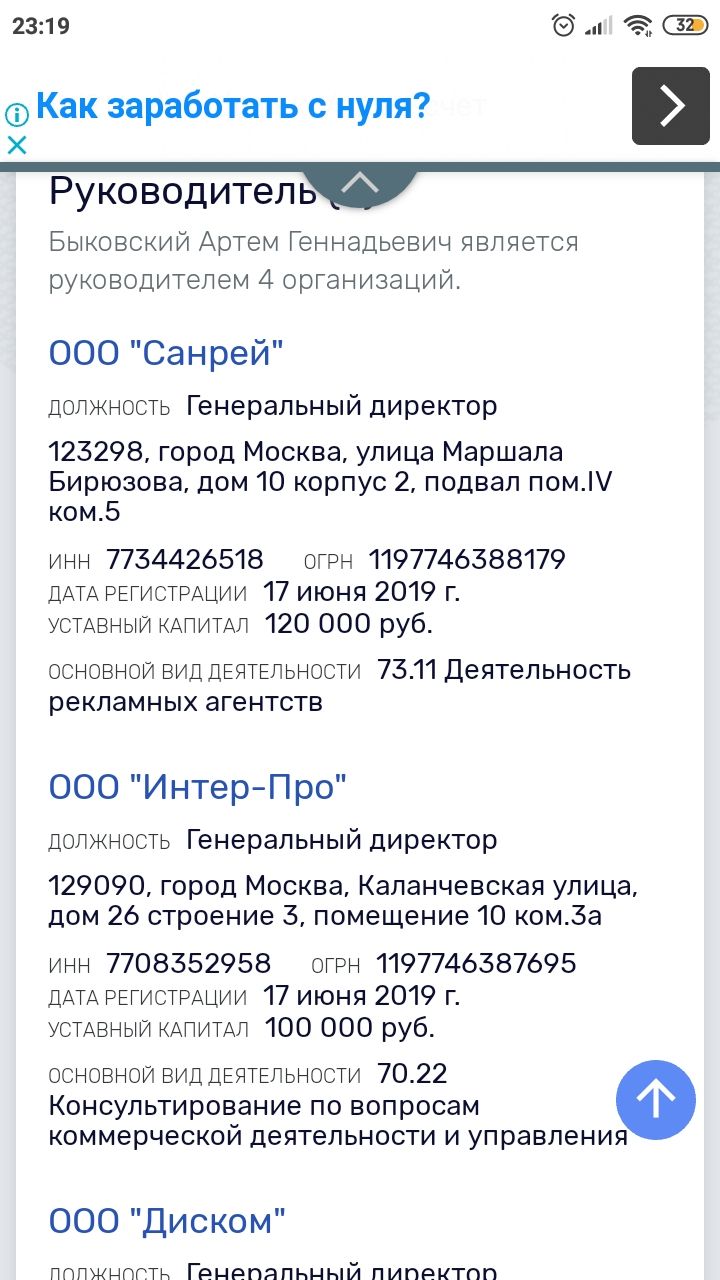Open the ad info icon
Viewport: 720px width, 1280px height.
(x=16, y=112)
